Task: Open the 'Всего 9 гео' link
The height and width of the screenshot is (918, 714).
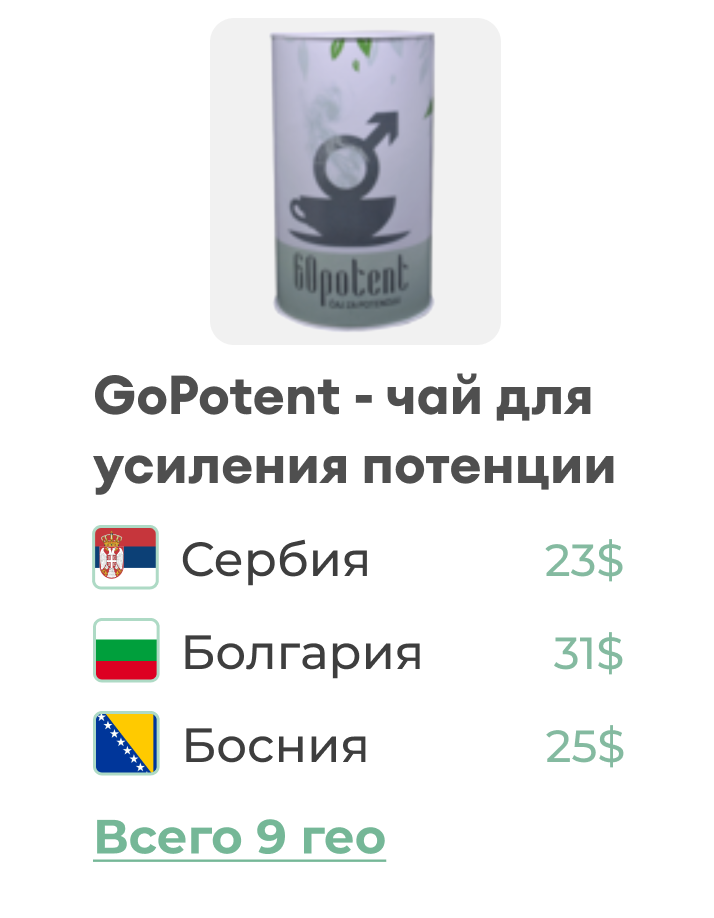Action: coord(240,836)
